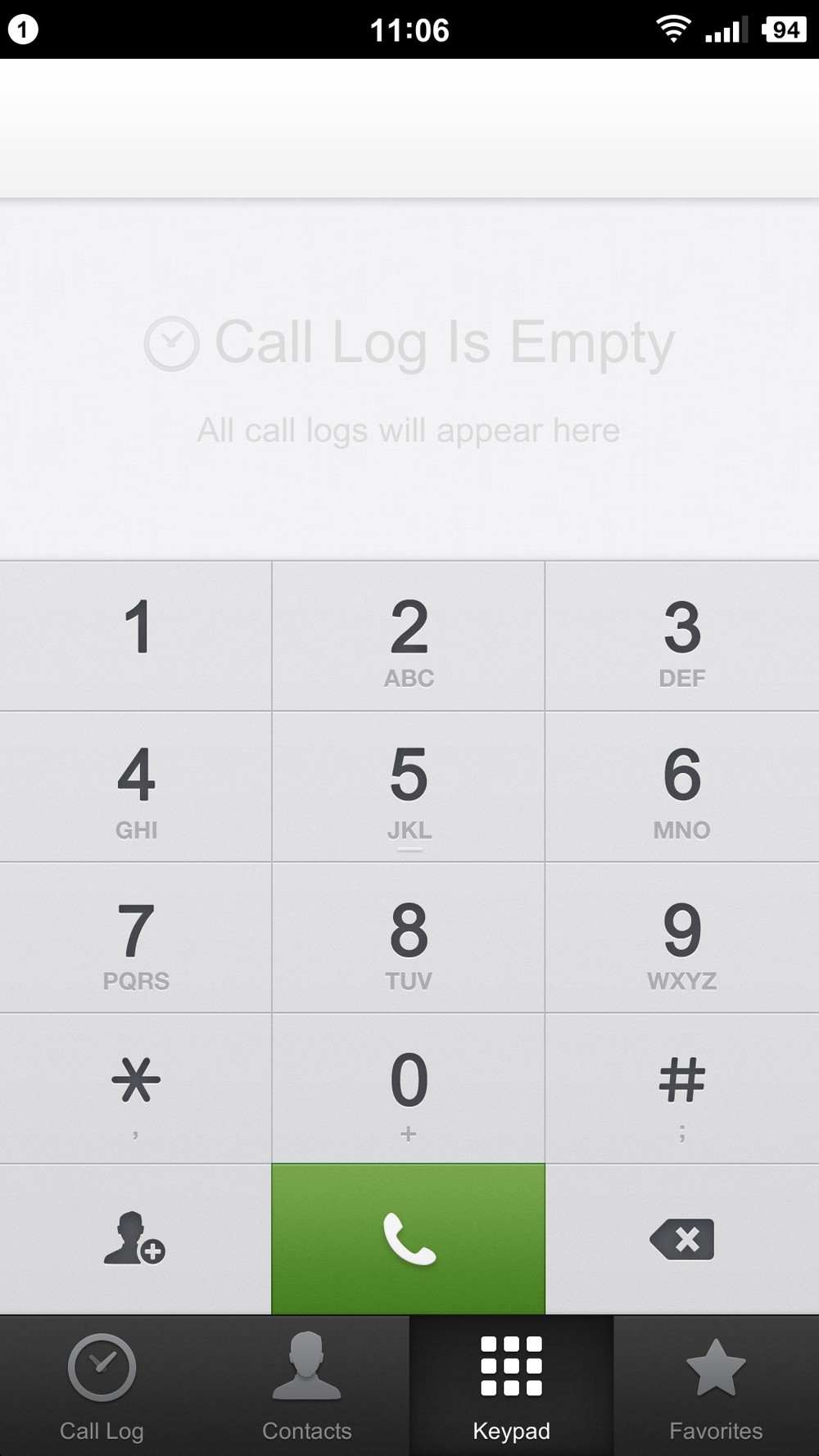The height and width of the screenshot is (1456, 819).
Task: Go to the Favorites tab
Action: pos(716,1386)
